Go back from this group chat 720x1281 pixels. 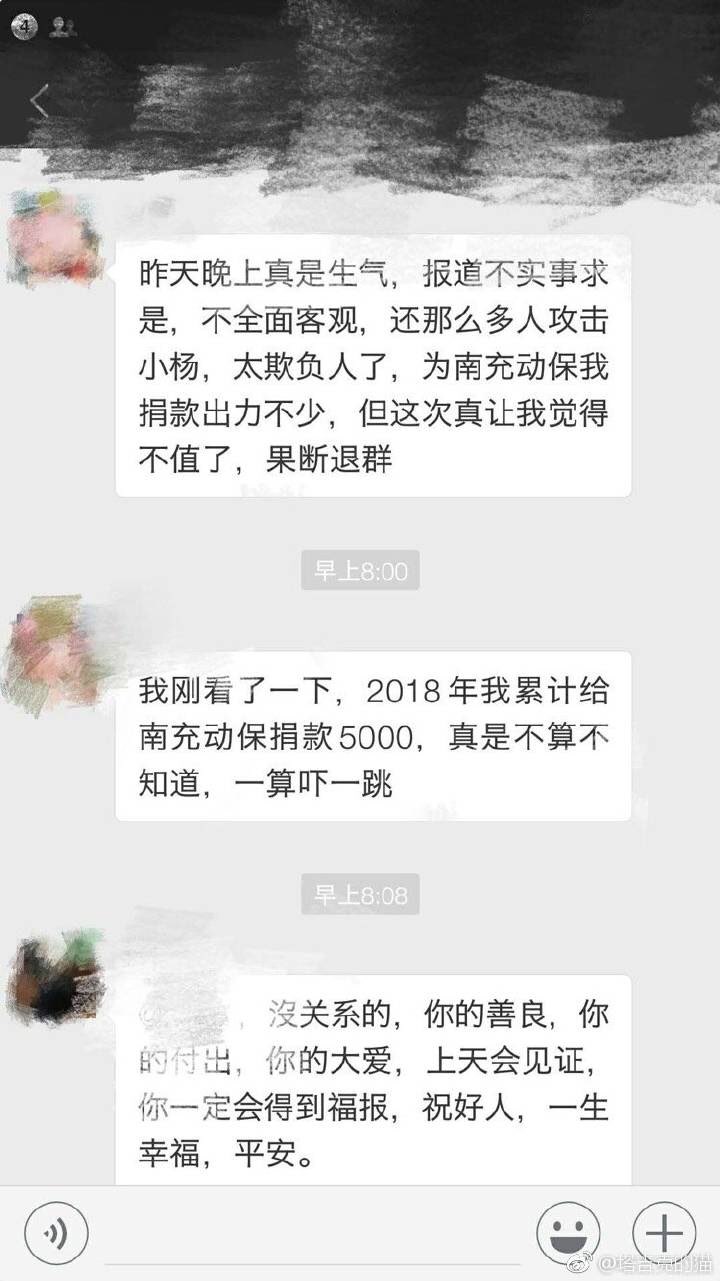(x=40, y=101)
